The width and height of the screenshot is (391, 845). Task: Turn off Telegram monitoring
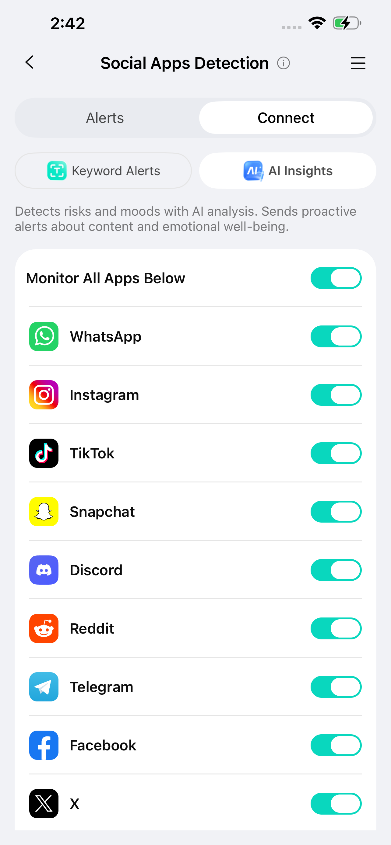click(336, 687)
